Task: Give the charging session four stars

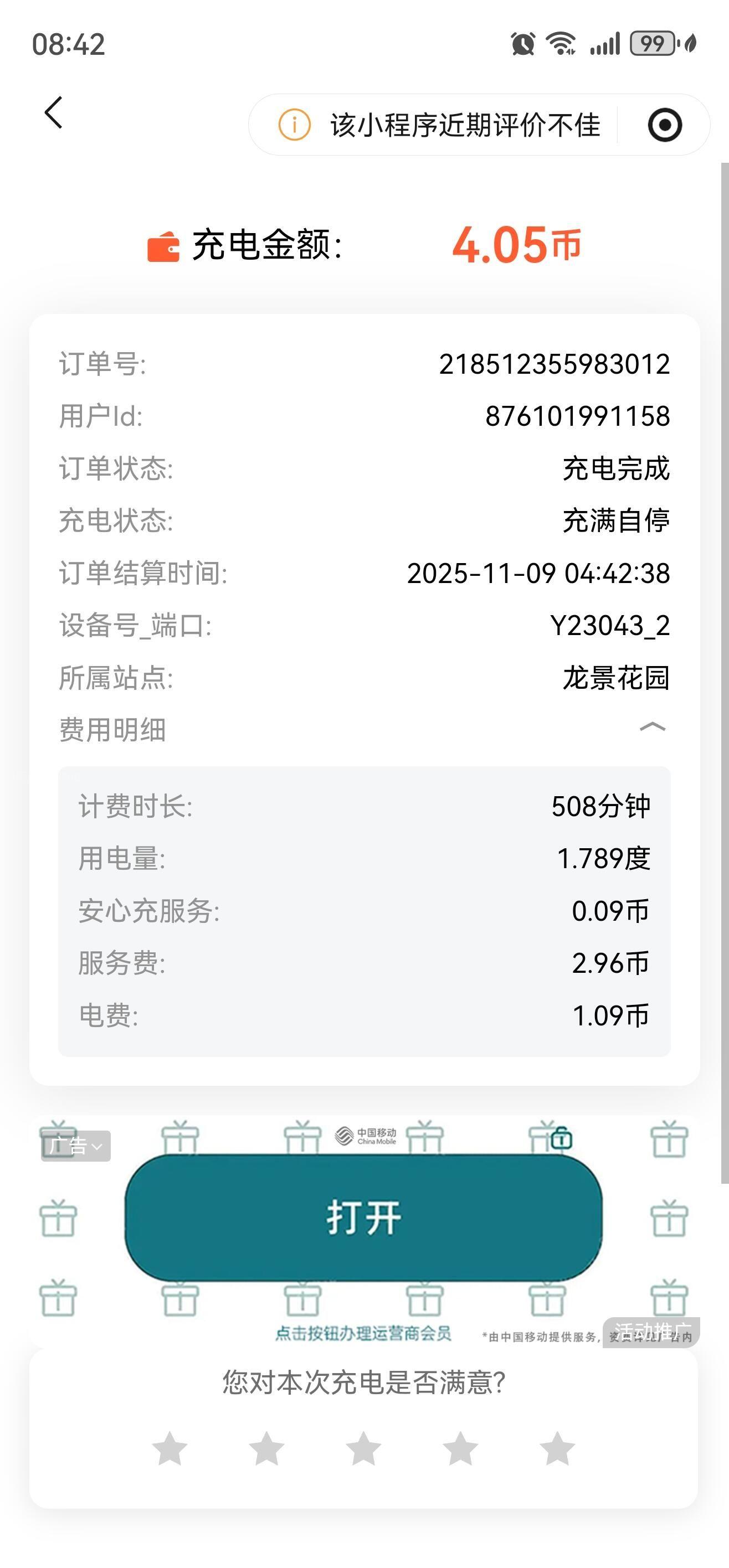Action: click(x=460, y=1448)
